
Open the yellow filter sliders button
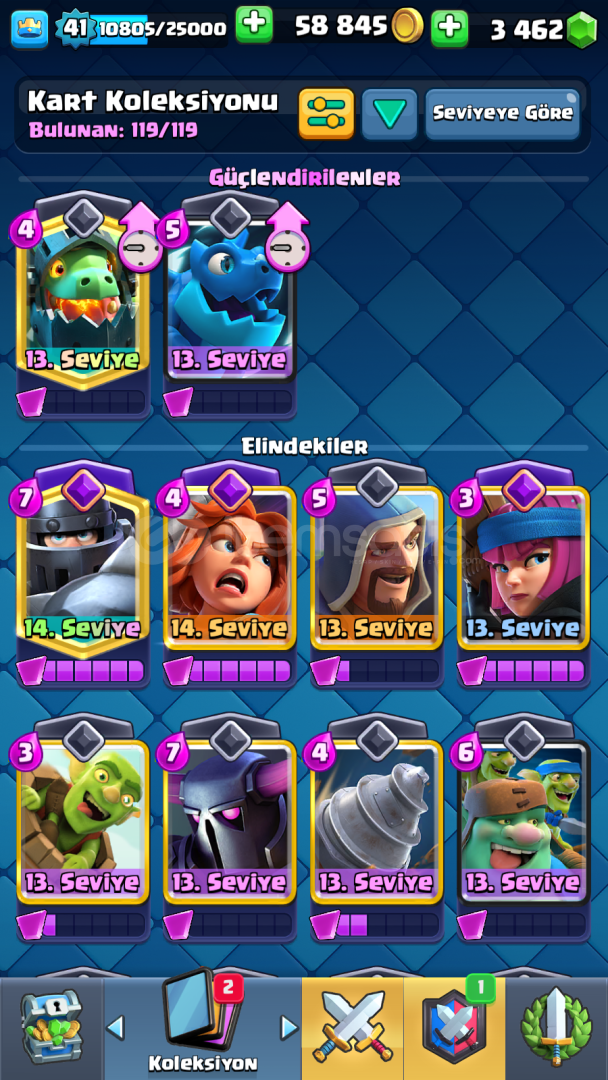click(x=326, y=114)
